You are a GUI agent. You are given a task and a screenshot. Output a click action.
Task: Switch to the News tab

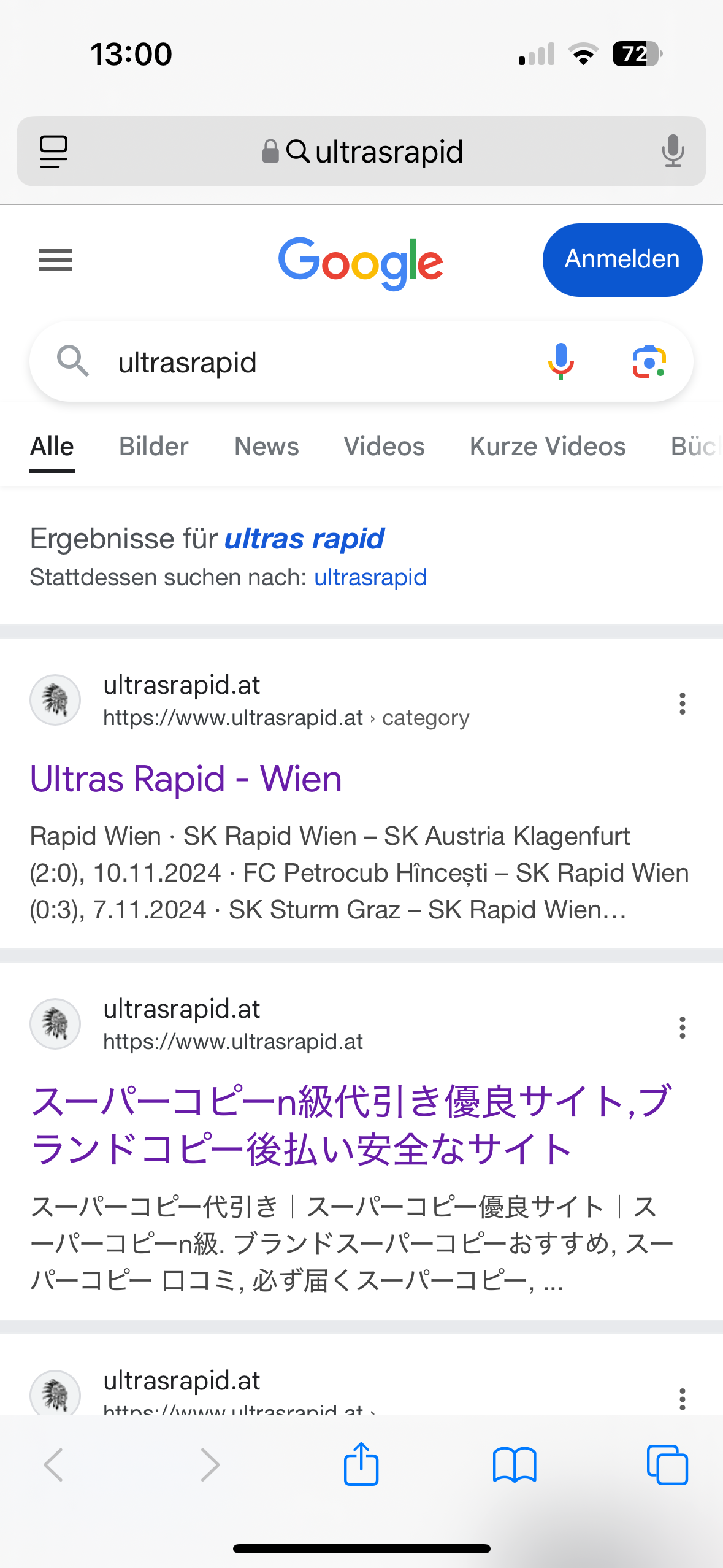(x=267, y=447)
